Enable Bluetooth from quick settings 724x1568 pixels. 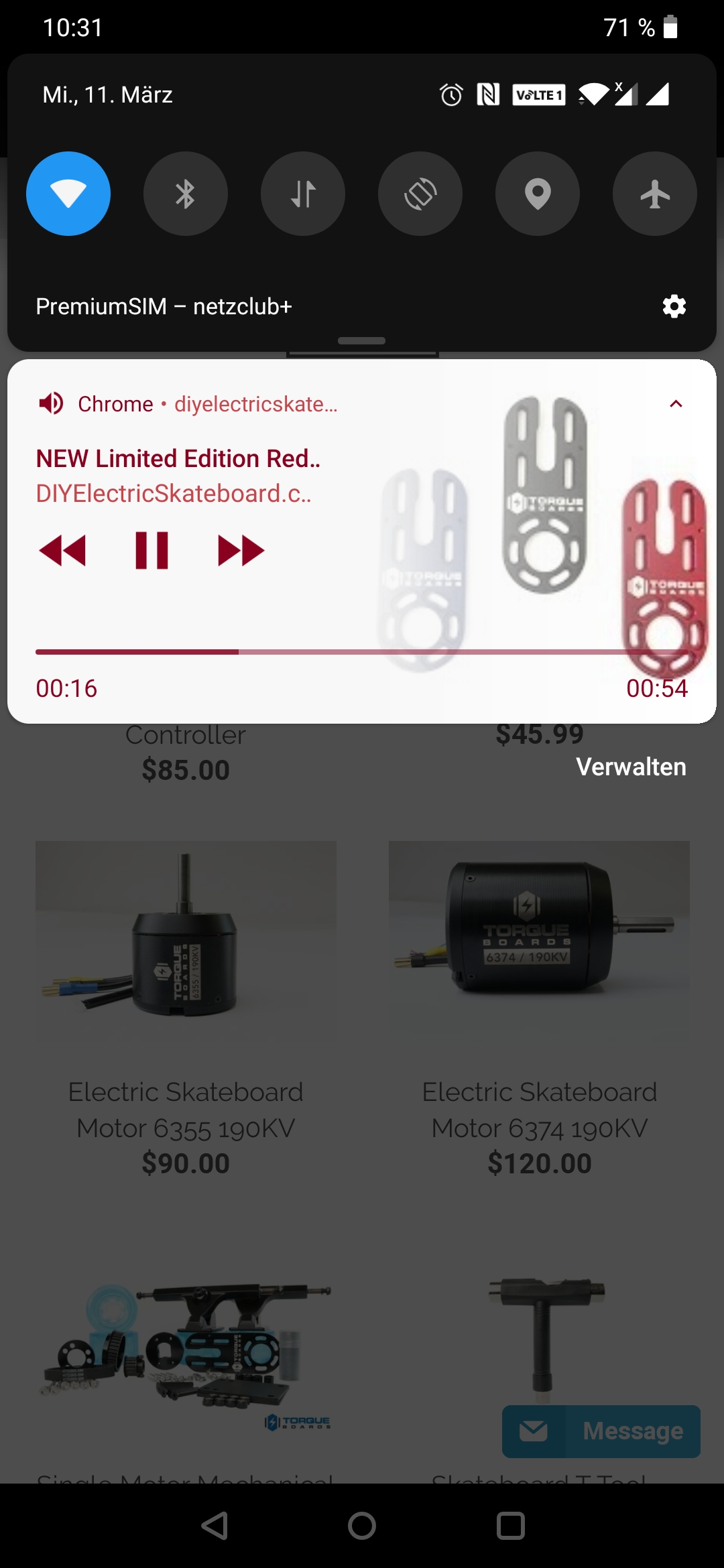coord(186,194)
